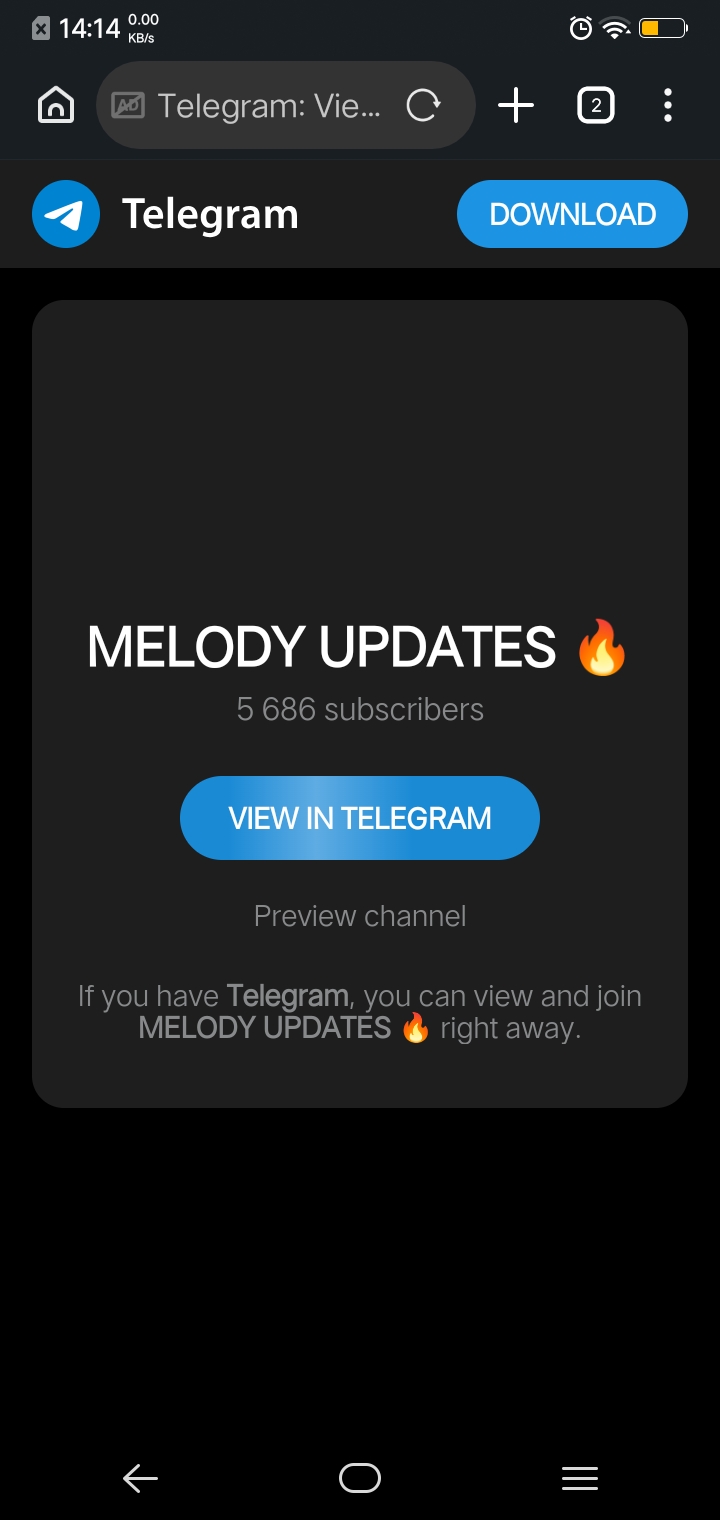This screenshot has height=1520, width=720.
Task: Open the browser overflow menu
Action: coord(668,105)
